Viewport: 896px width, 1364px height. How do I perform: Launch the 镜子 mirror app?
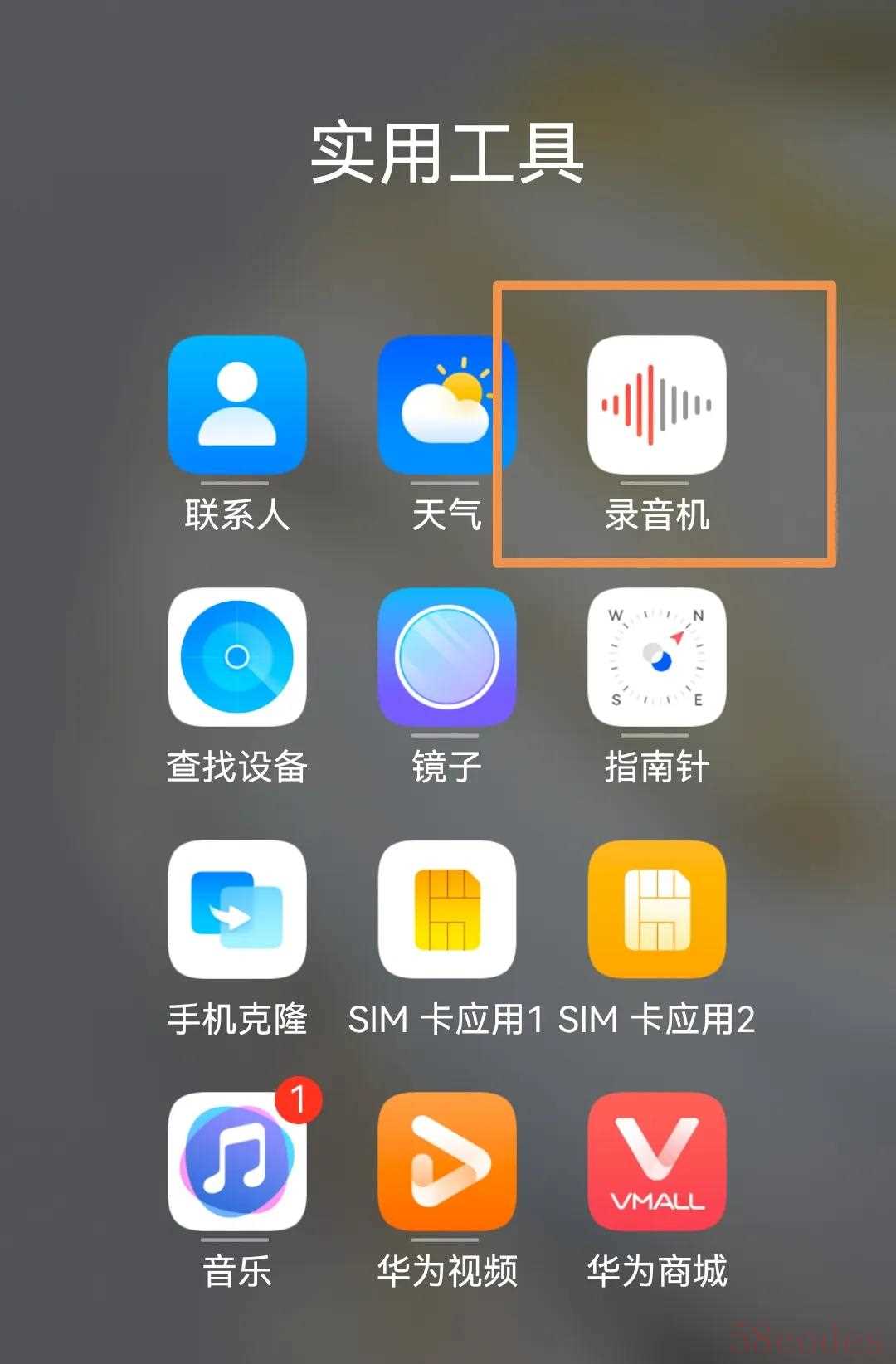coord(446,657)
